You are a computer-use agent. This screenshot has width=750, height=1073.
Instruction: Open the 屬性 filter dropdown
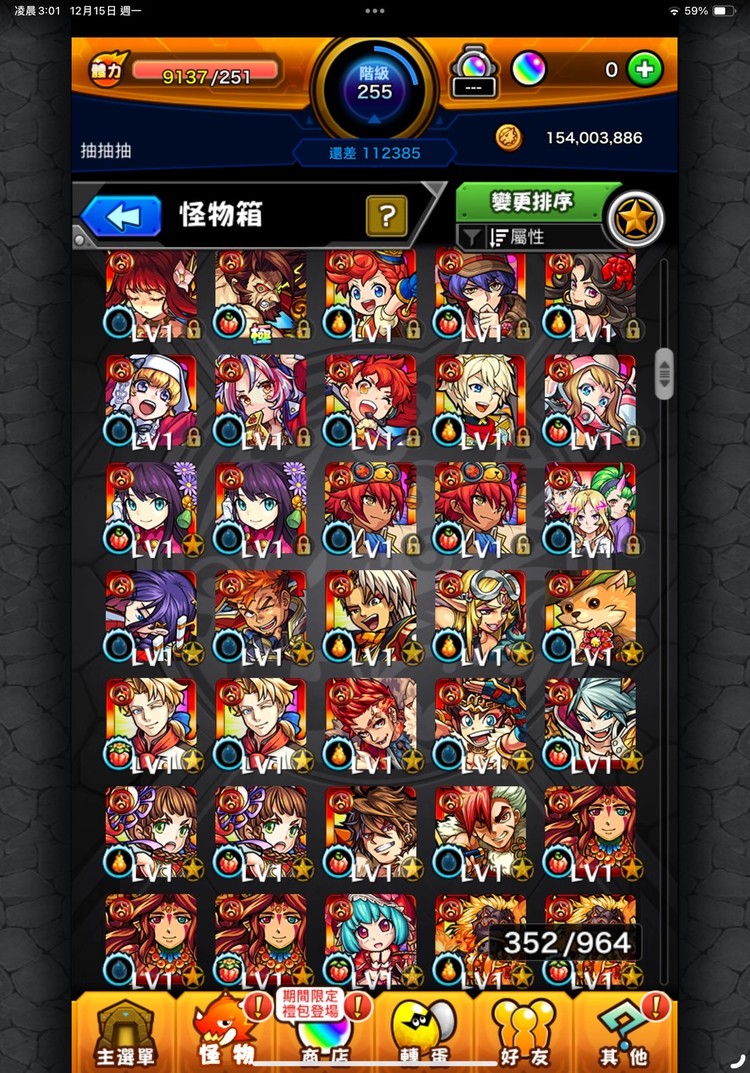pos(532,237)
